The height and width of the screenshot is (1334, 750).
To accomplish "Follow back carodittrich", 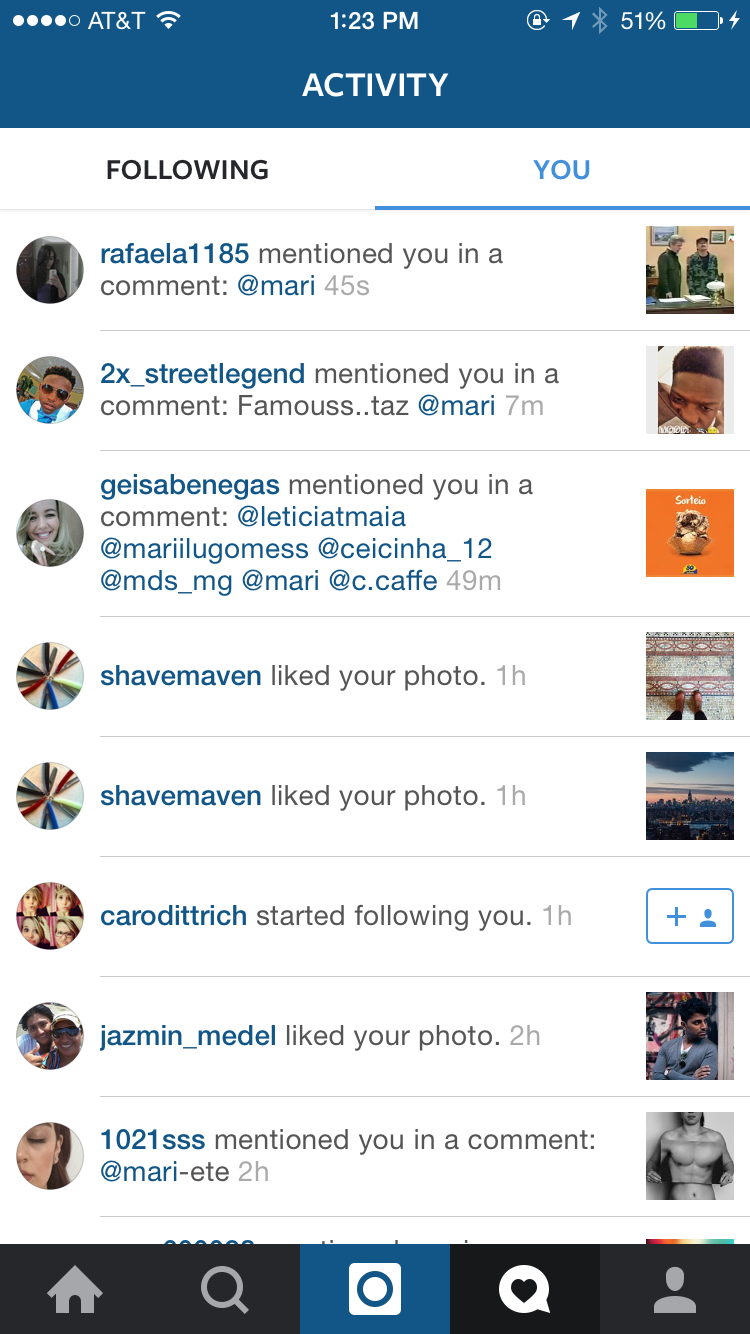I will [x=689, y=916].
